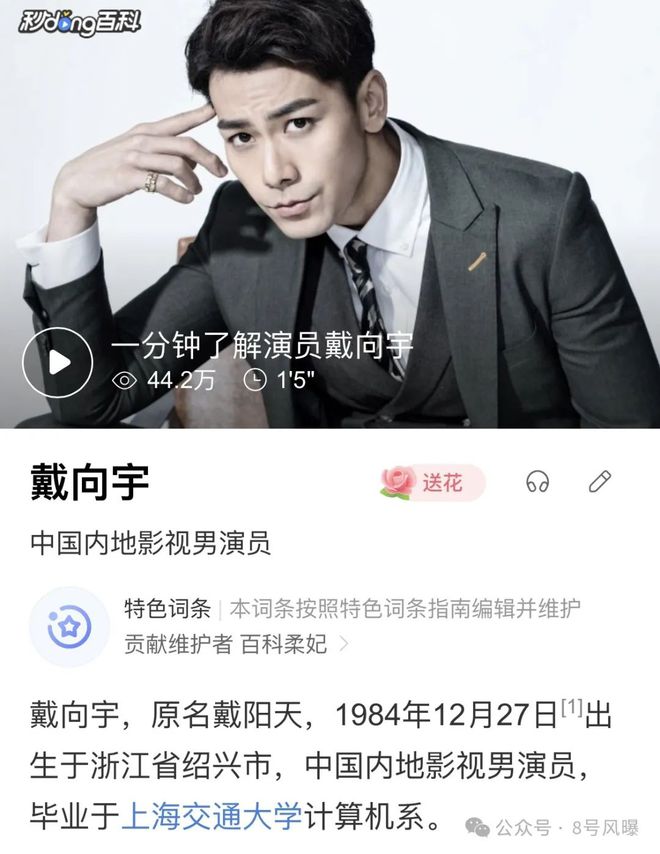Listen to the entry via the headphone icon
The width and height of the screenshot is (660, 854).
(538, 482)
